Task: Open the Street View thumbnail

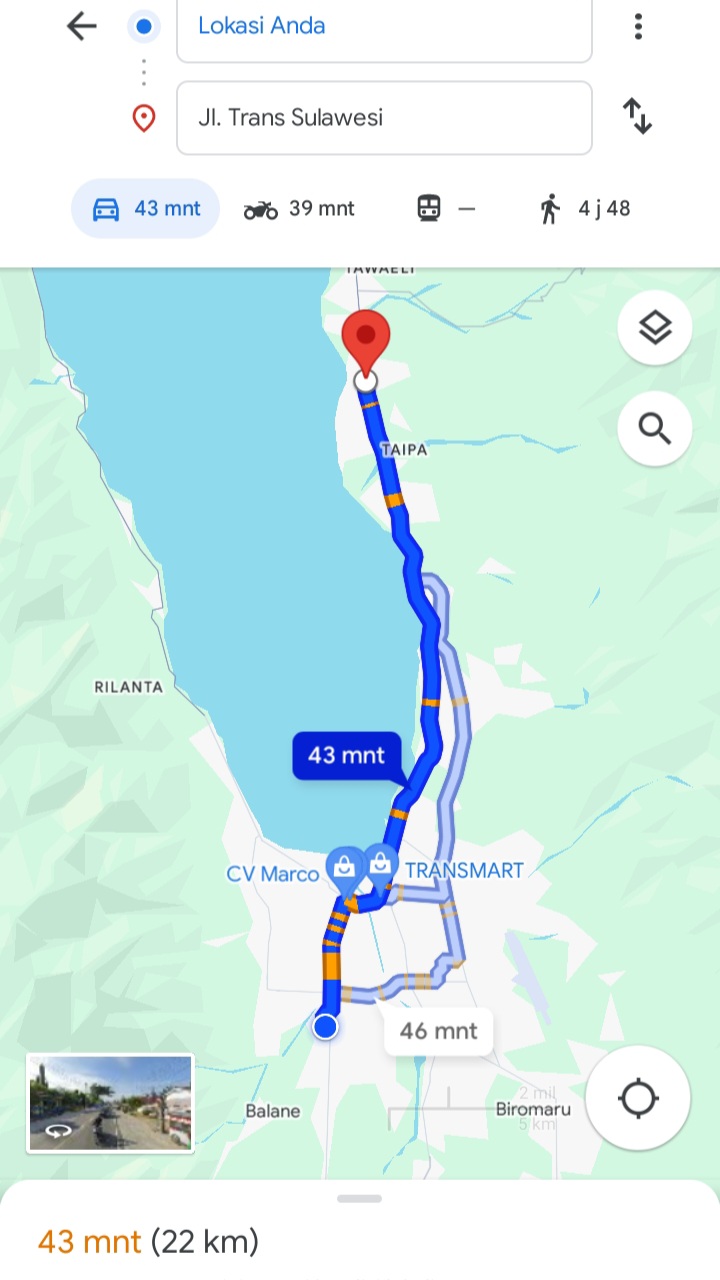Action: (110, 1103)
